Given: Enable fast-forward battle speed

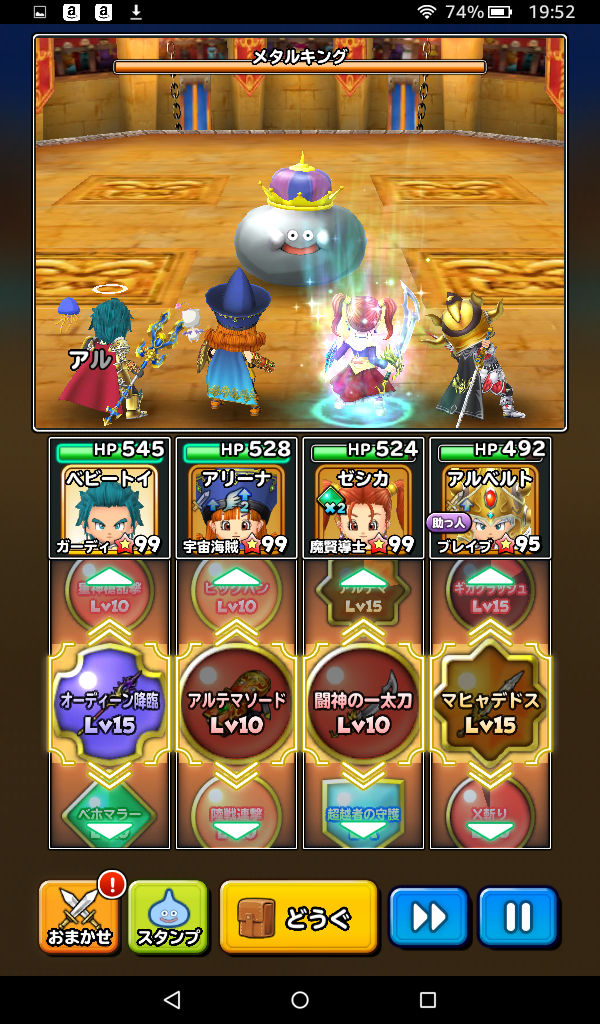Looking at the screenshot, I should (428, 917).
